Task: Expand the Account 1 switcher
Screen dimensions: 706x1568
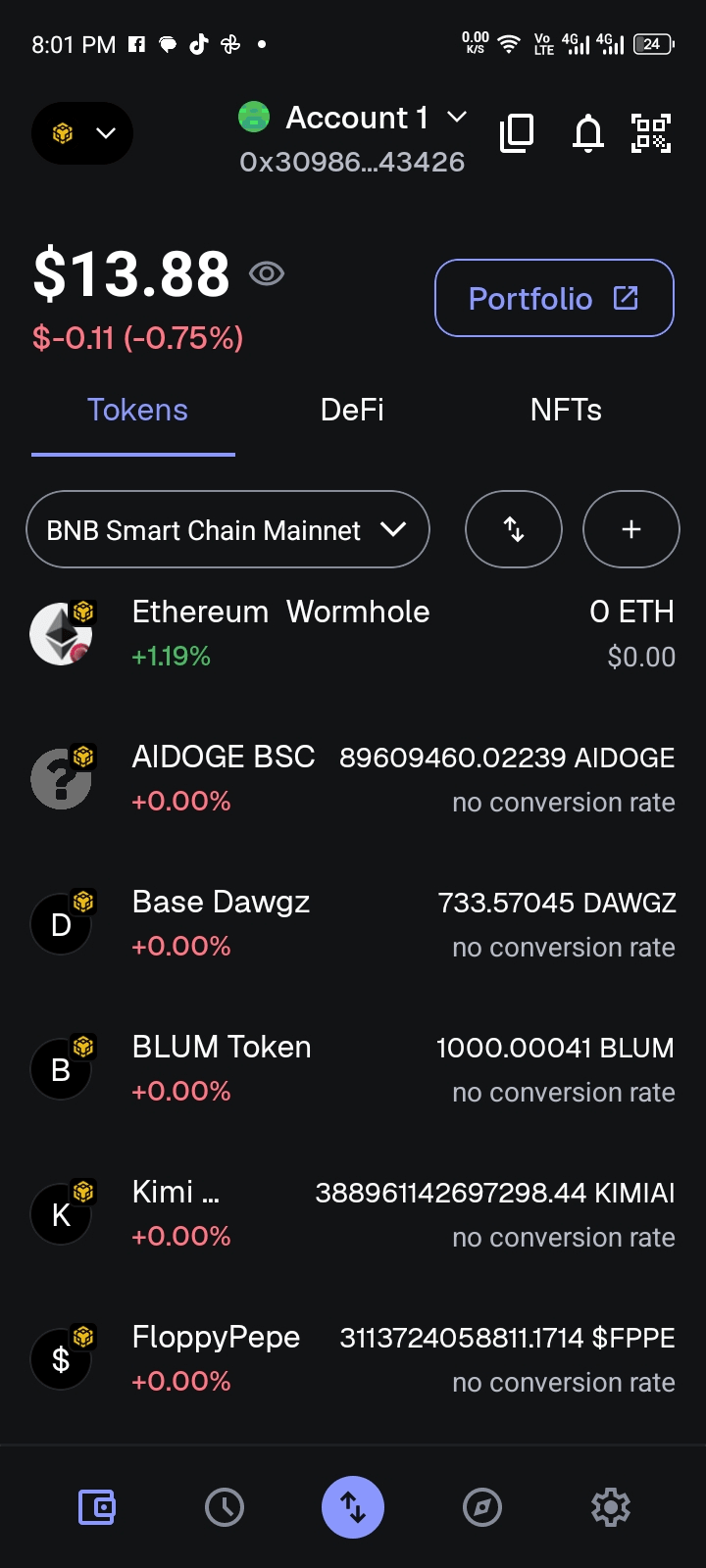Action: (x=353, y=119)
